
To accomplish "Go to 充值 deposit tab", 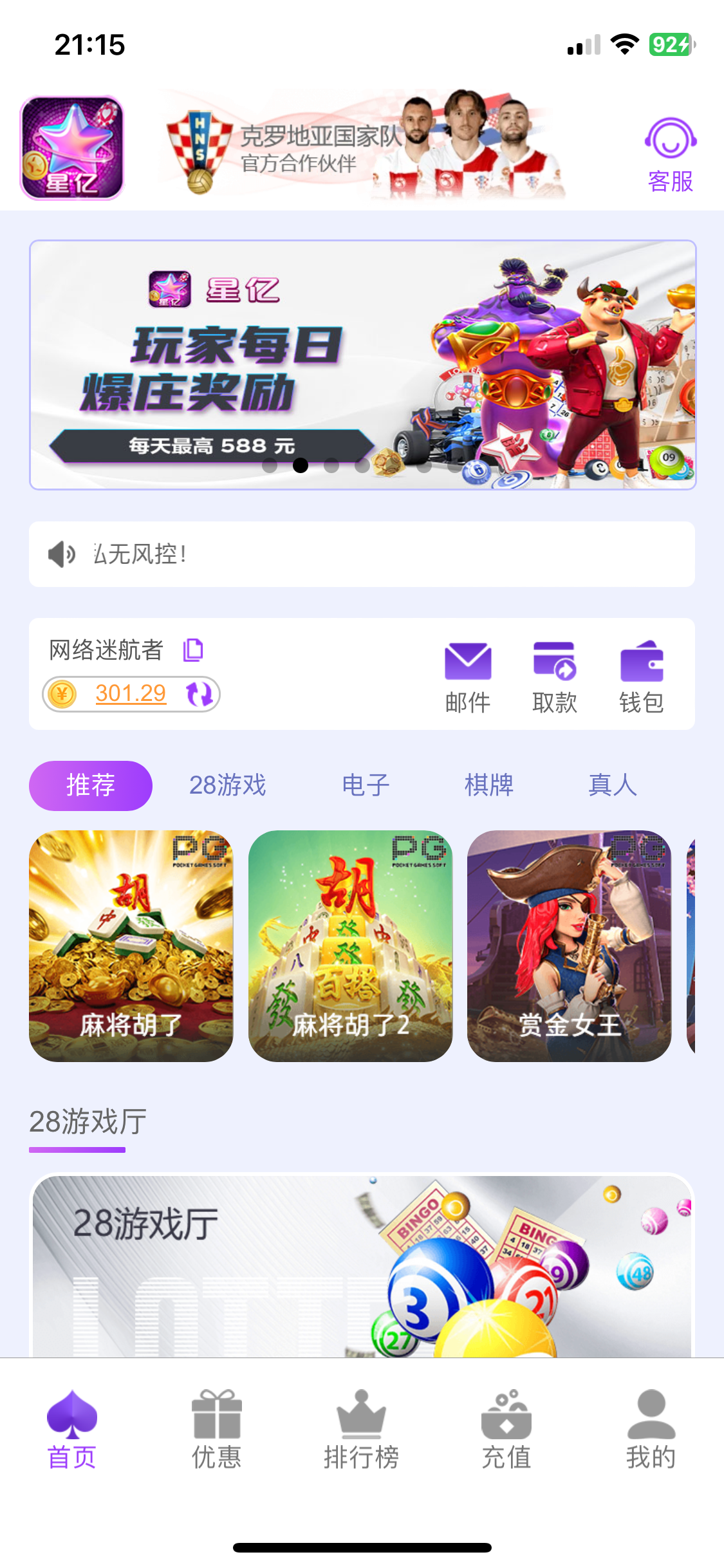I will click(x=506, y=1429).
